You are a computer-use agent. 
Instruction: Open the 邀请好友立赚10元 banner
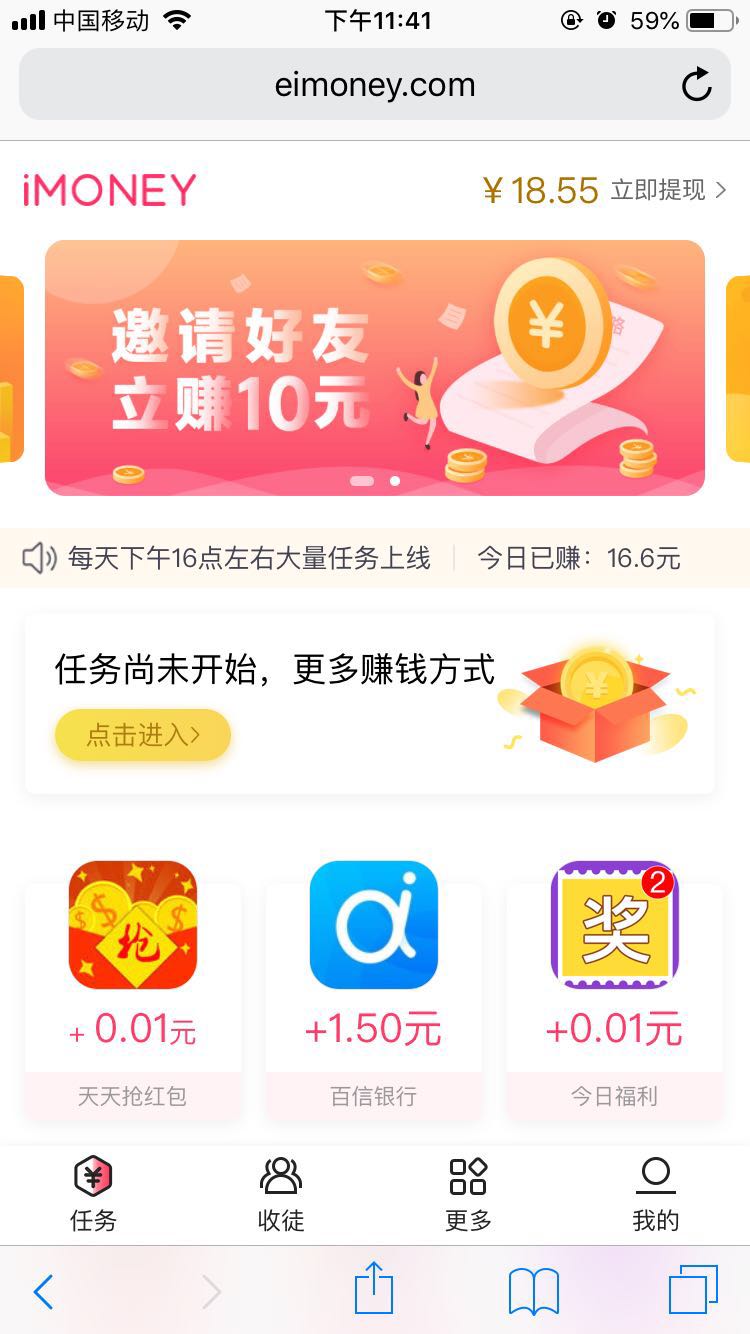point(374,368)
